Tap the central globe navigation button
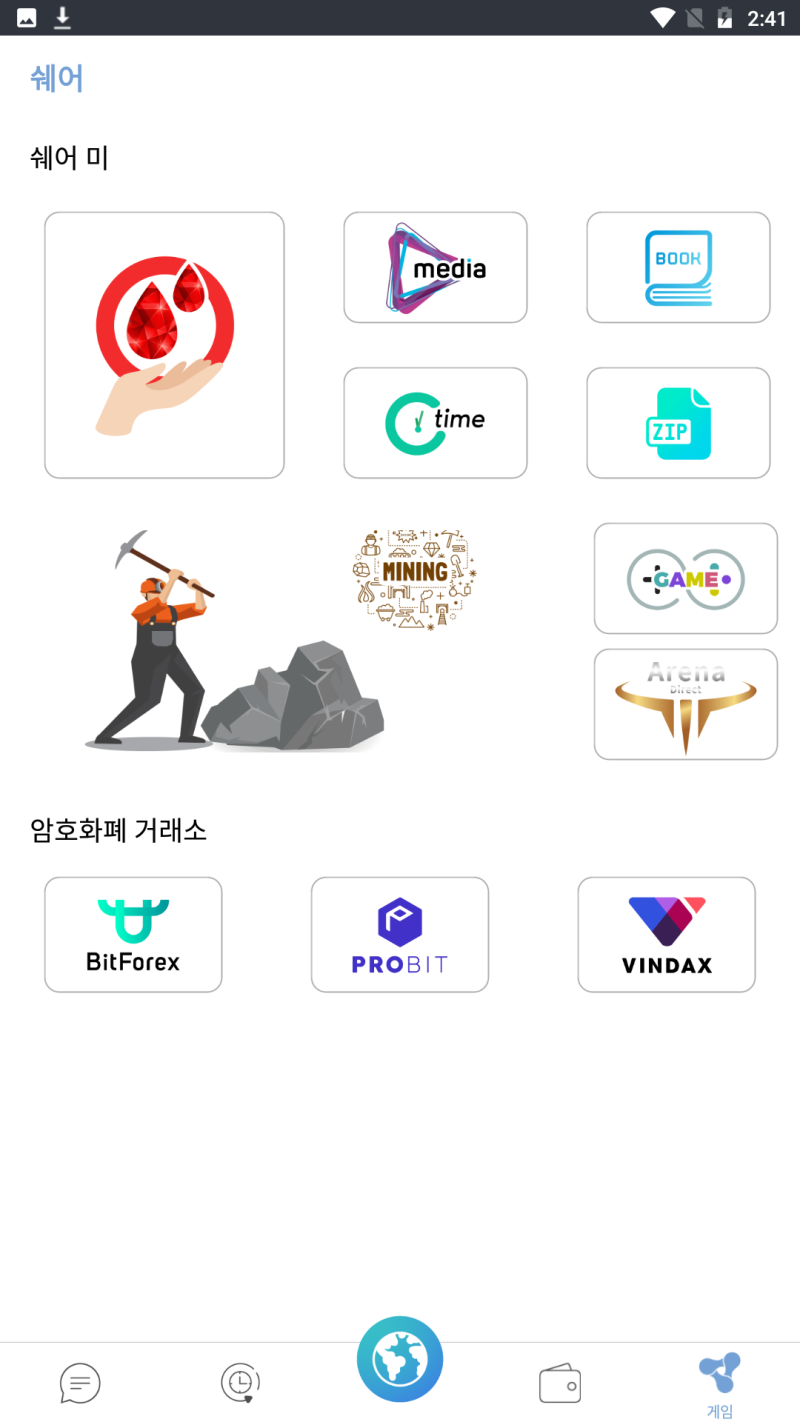800x1422 pixels. (400, 1358)
